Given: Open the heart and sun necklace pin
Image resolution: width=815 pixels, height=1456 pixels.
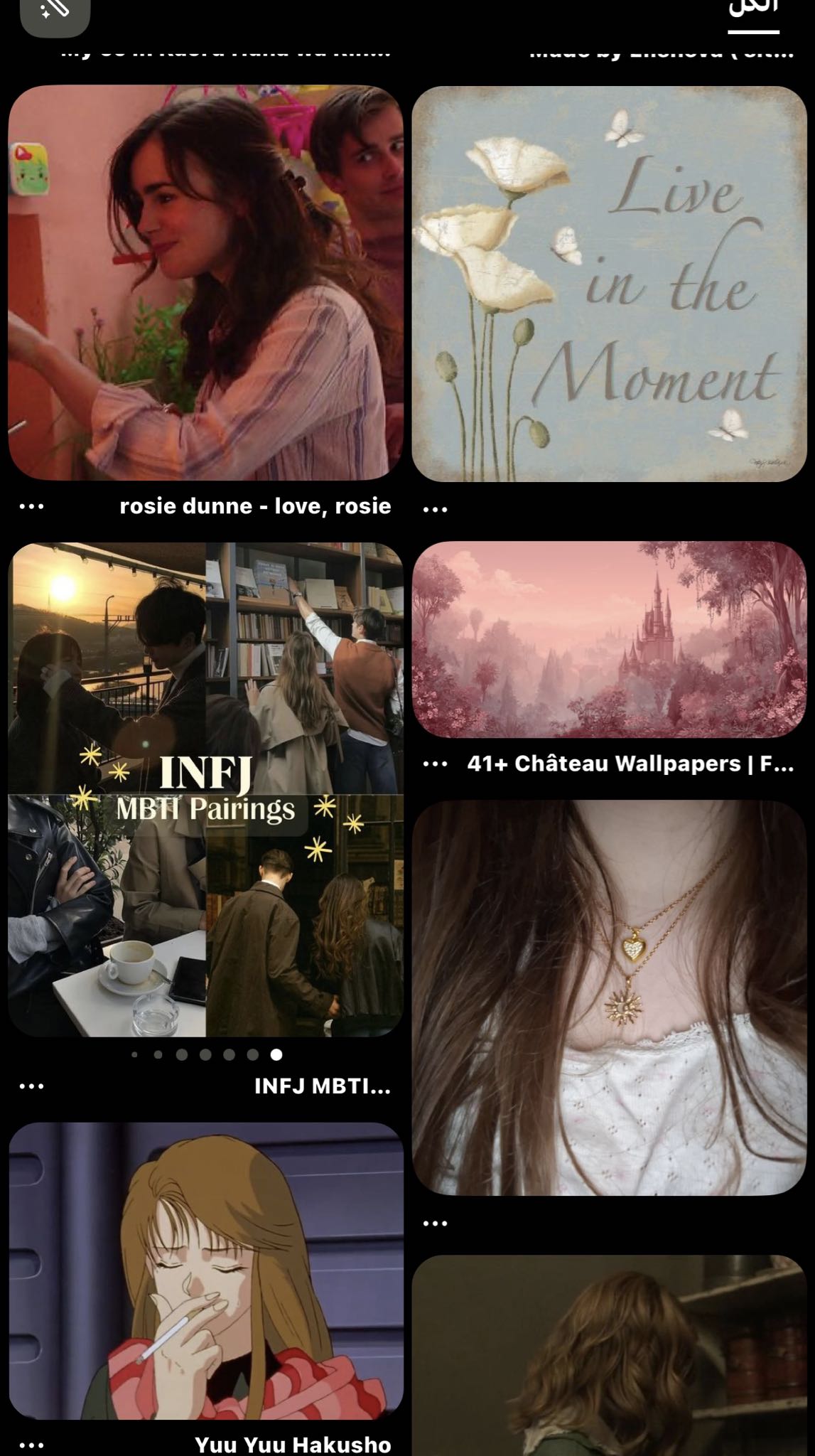Looking at the screenshot, I should click(609, 997).
